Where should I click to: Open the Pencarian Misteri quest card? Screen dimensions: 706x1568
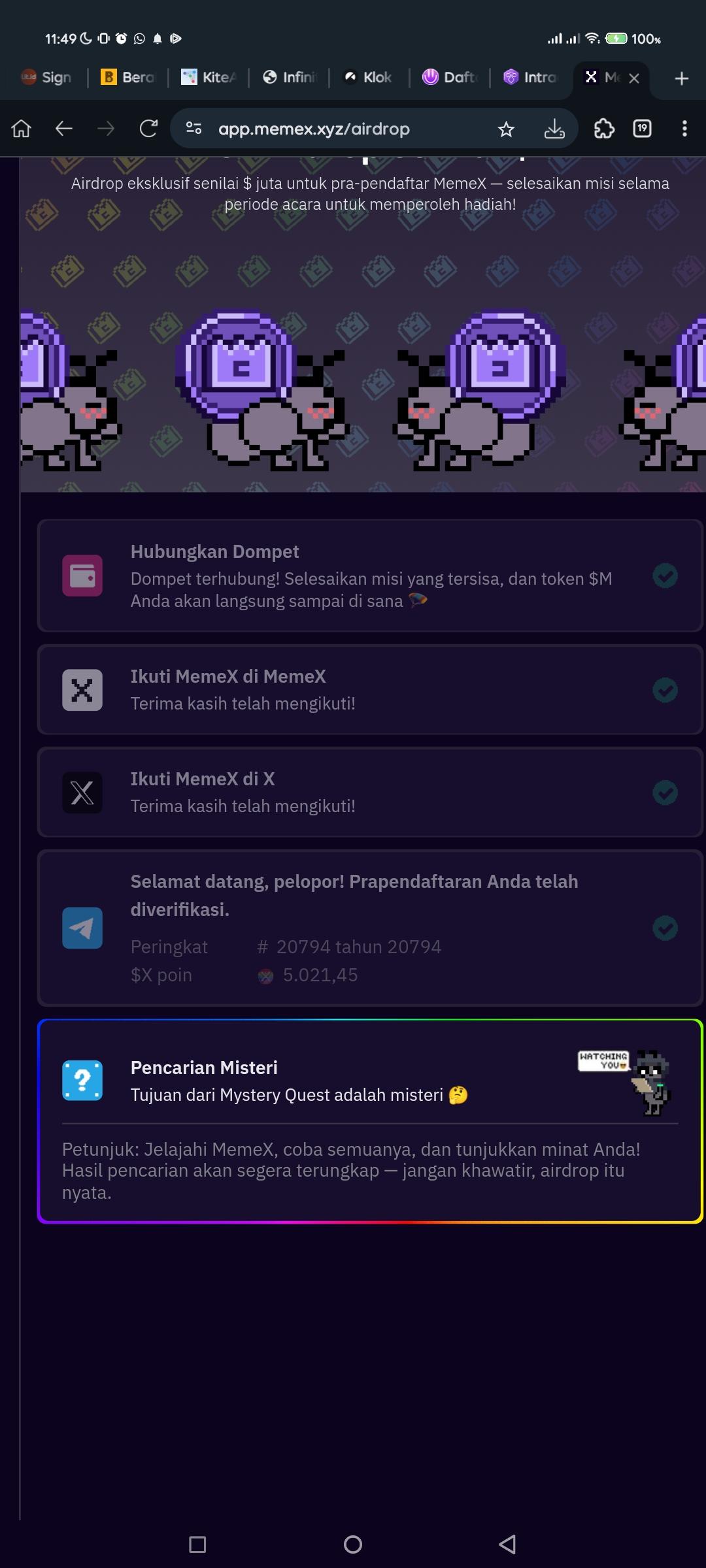pyautogui.click(x=370, y=1120)
